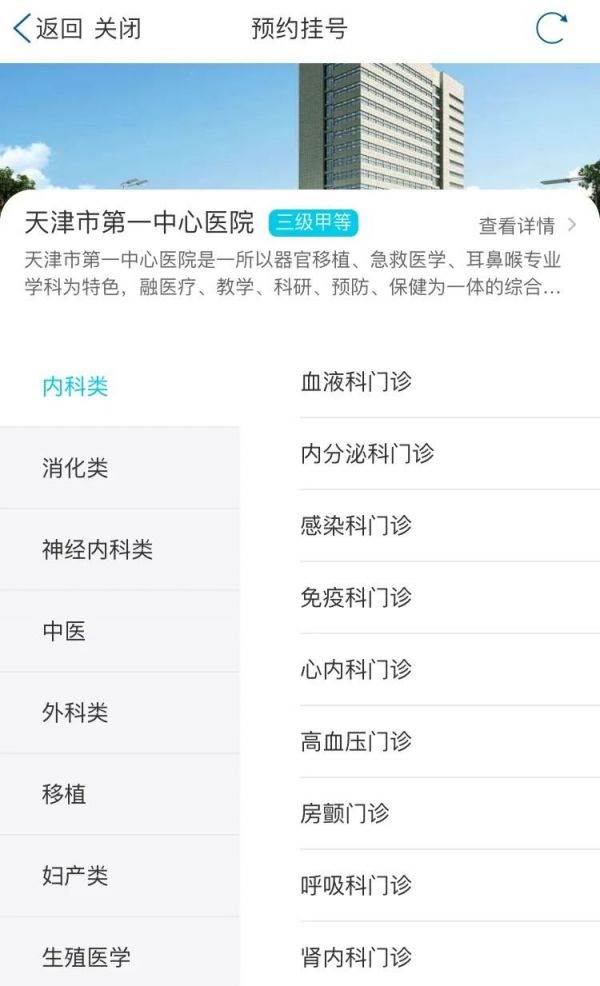The height and width of the screenshot is (986, 600).
Task: Open 高血压门诊 clinic
Action: point(356,741)
